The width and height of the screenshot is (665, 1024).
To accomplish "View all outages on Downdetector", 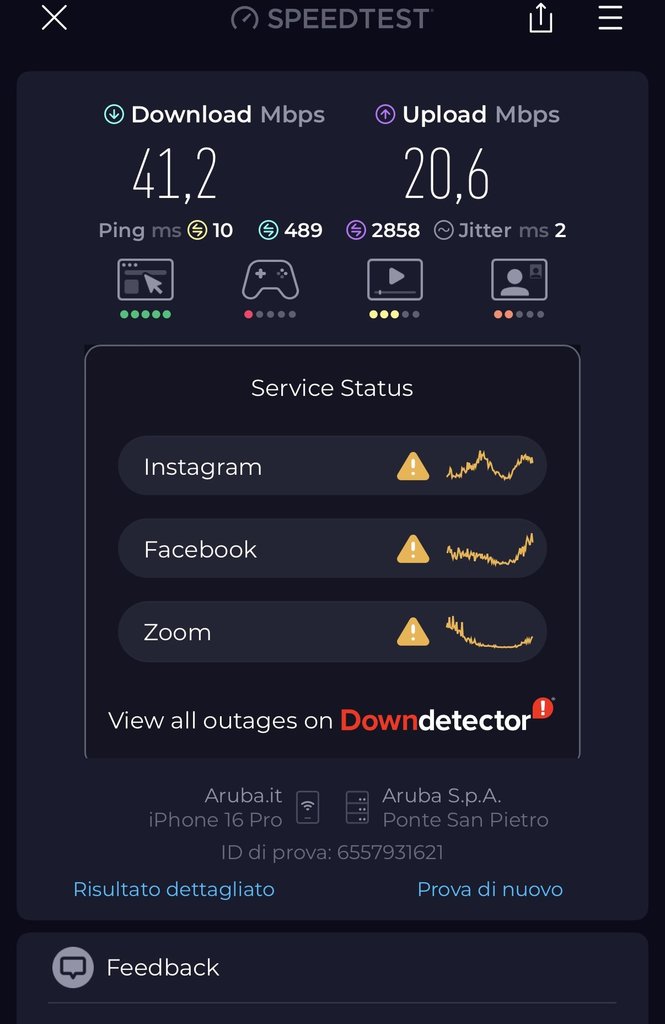I will click(331, 719).
